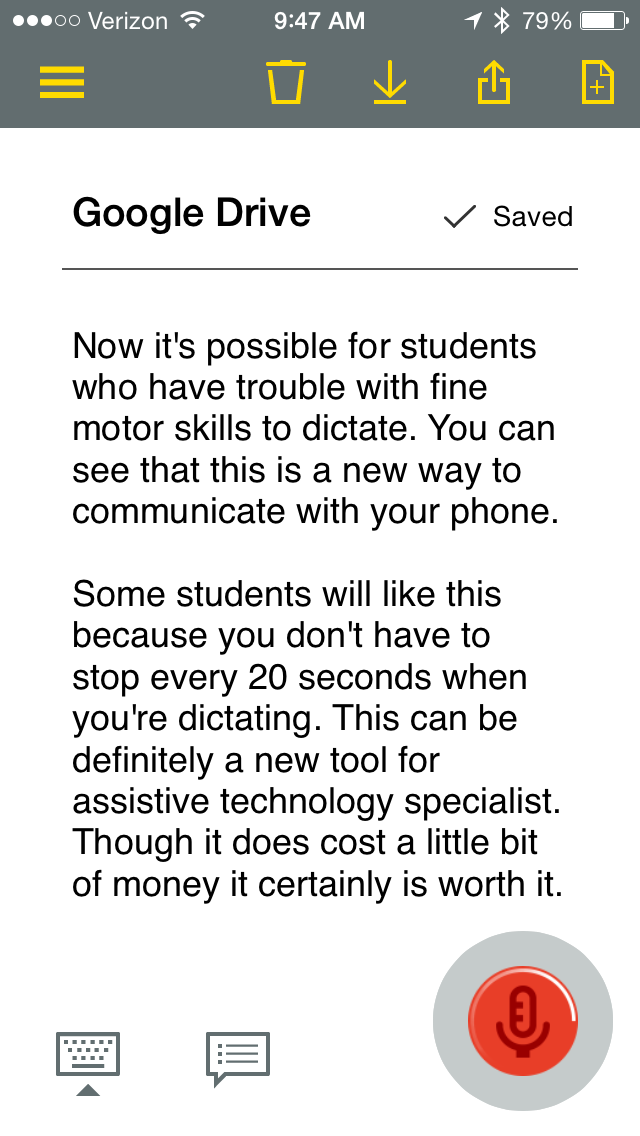
Task: Open the speech bubble list icon
Action: point(238,1059)
